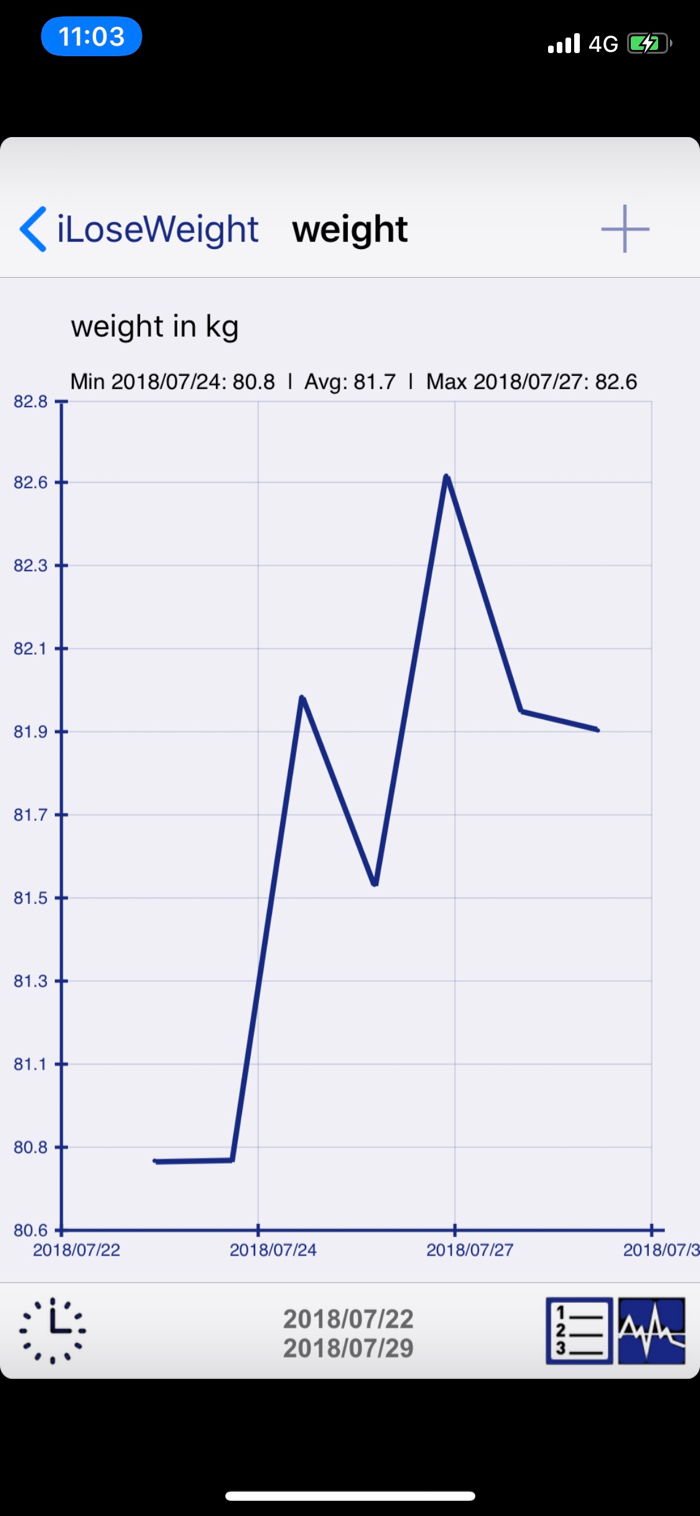Open the 2018/07/22–2018/07/29 date range
The height and width of the screenshot is (1516, 700).
coord(348,1333)
